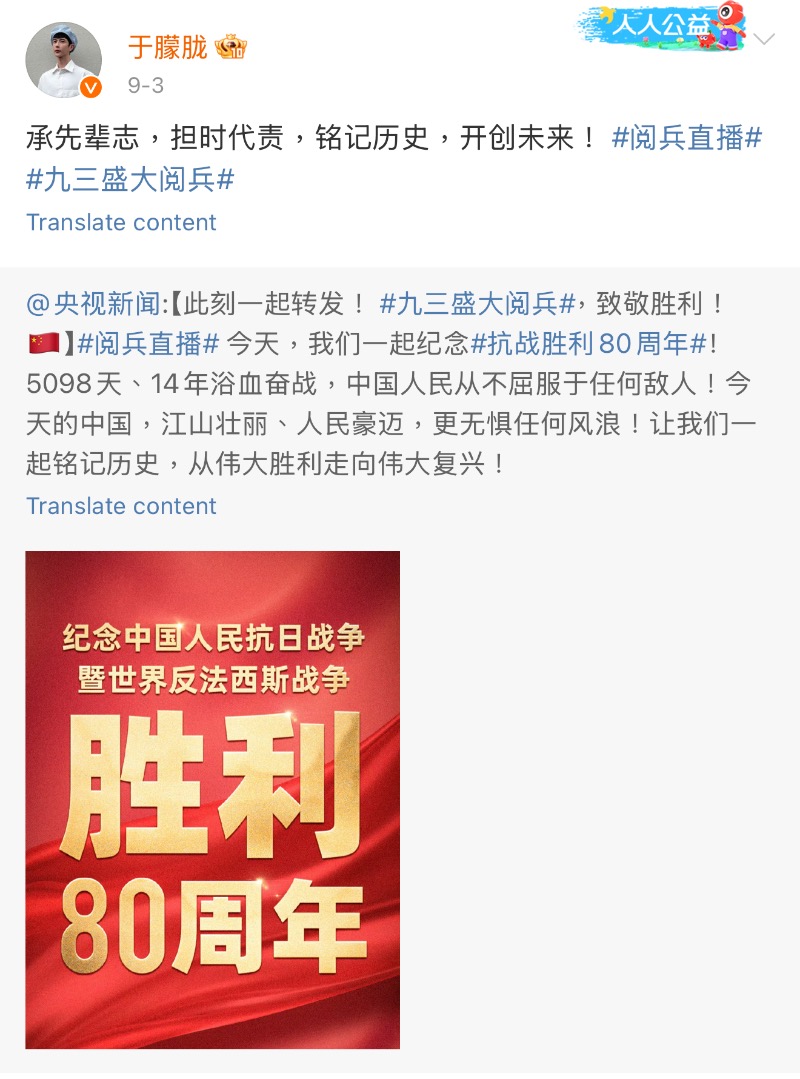Expand the post options chevron
800x1079 pixels.
(764, 40)
